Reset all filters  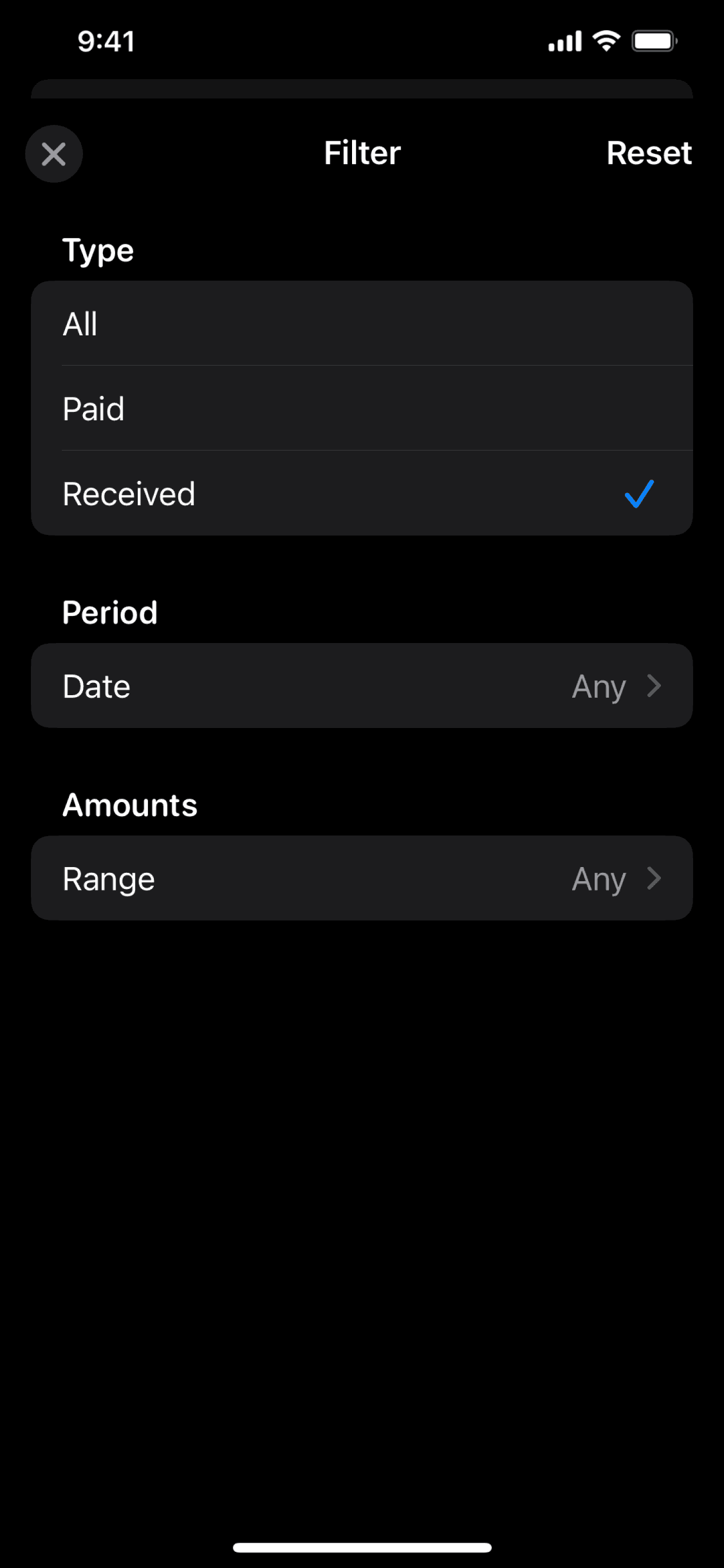pos(649,153)
